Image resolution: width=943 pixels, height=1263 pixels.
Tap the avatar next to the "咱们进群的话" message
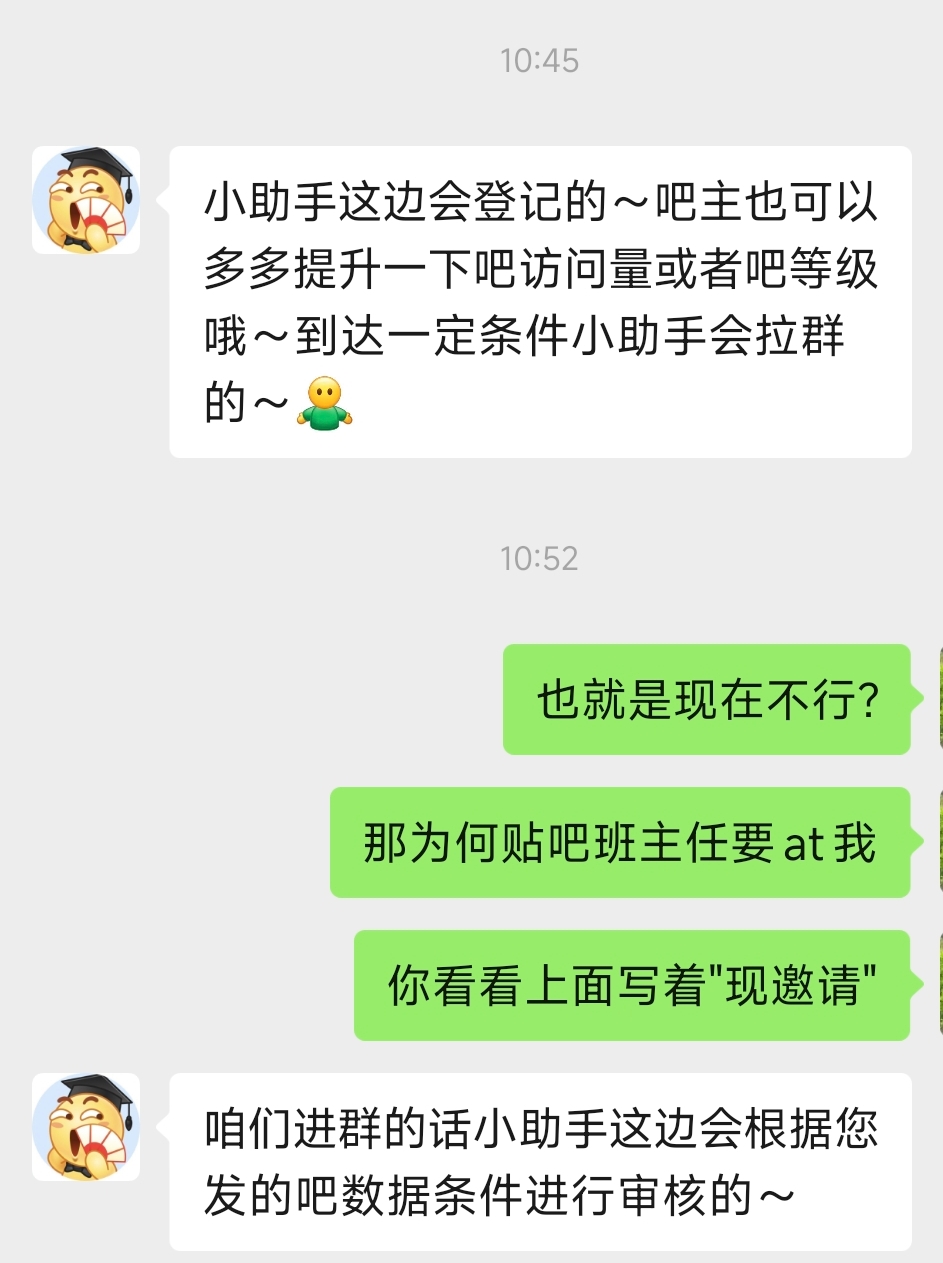[x=86, y=1127]
